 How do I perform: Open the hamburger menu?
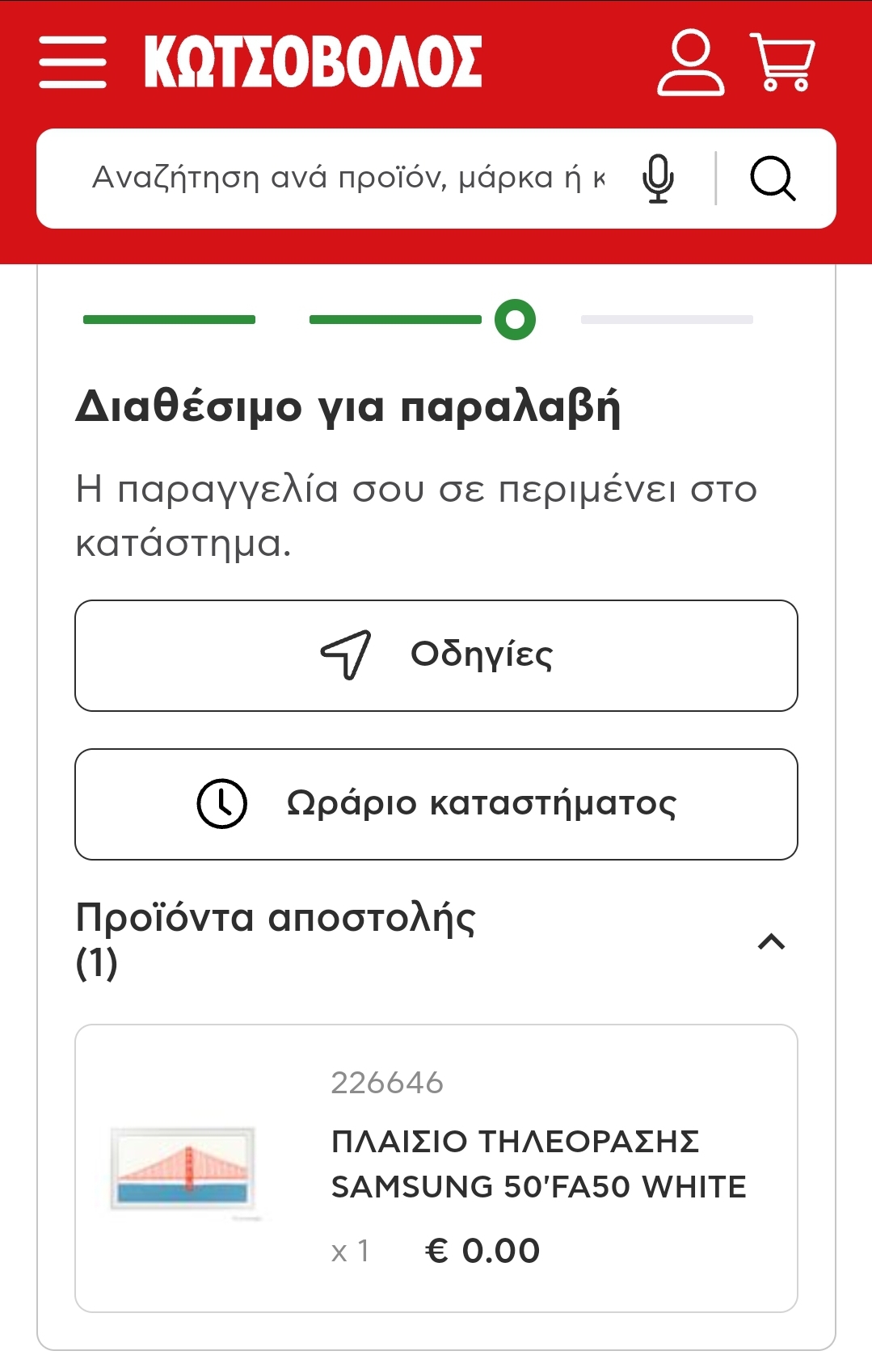coord(73,62)
